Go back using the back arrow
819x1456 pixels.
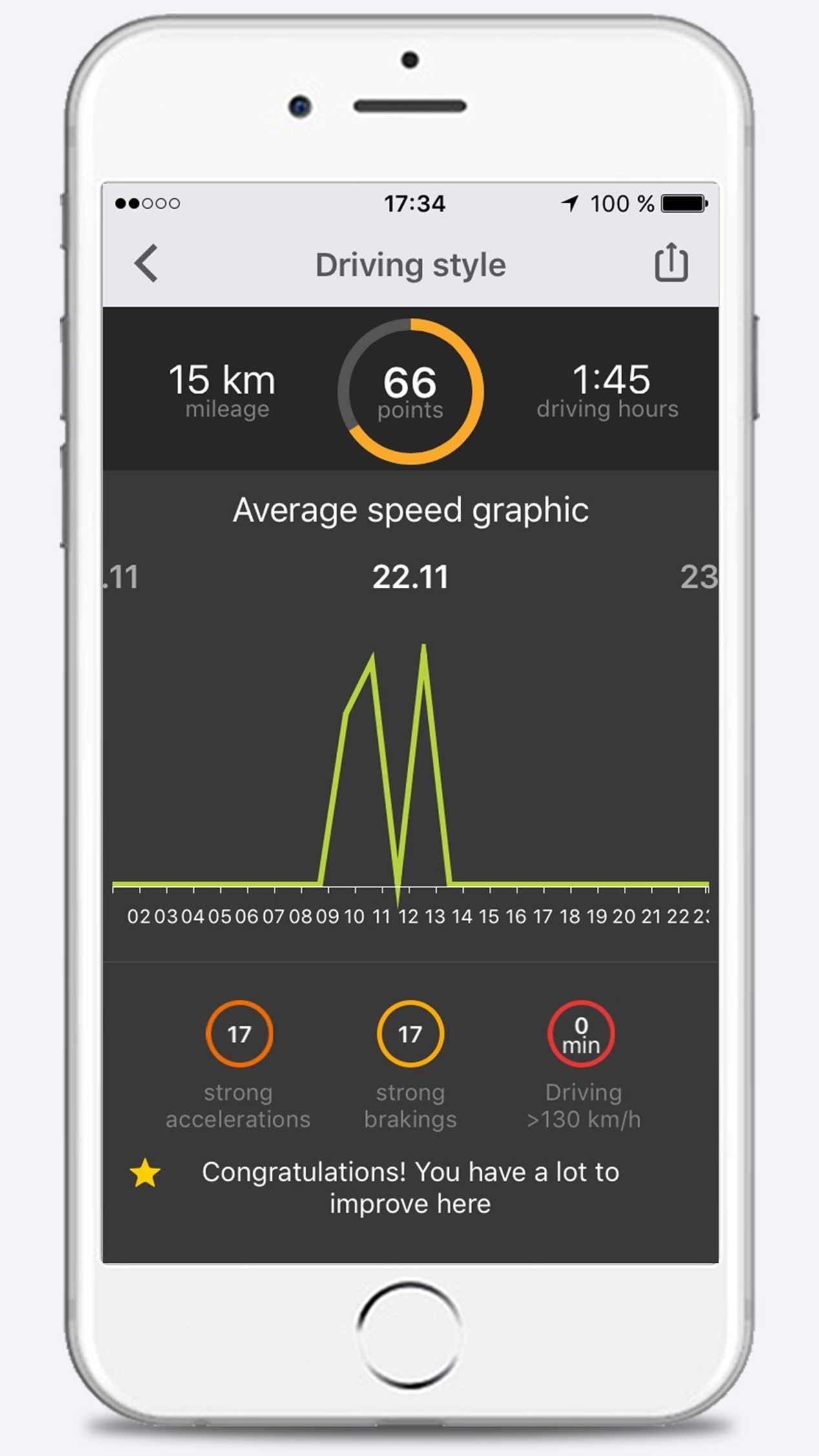coord(147,264)
